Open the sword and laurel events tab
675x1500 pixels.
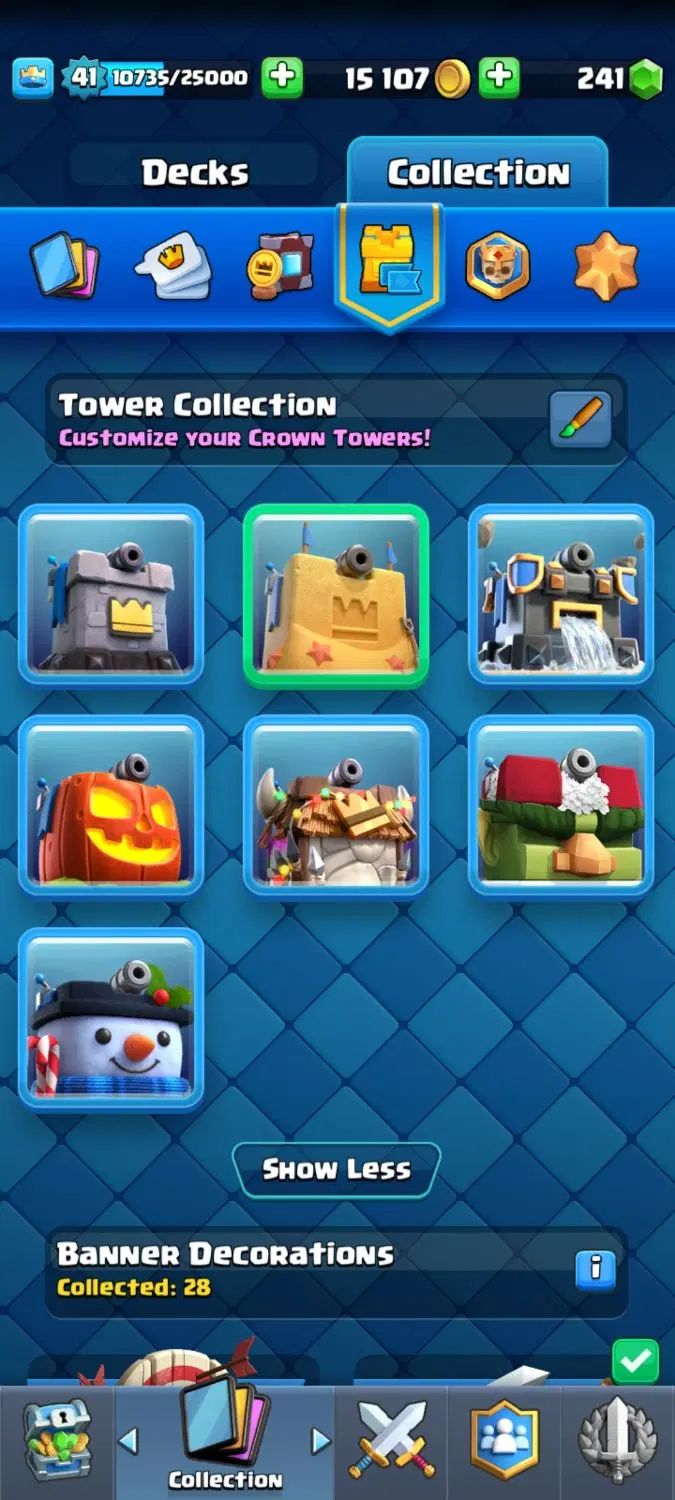[x=618, y=1442]
